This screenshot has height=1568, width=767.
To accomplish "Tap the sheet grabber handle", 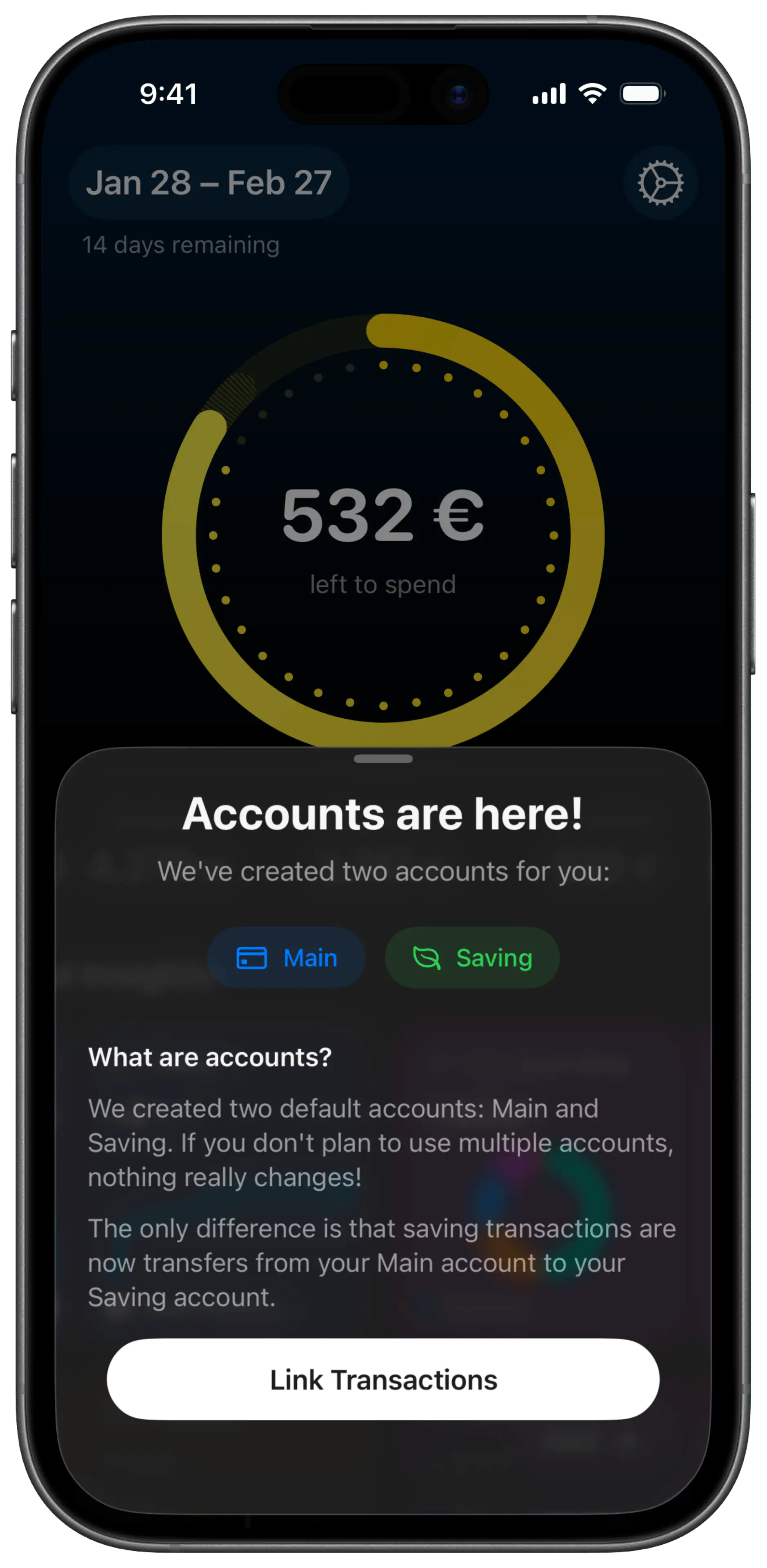I will tap(383, 758).
